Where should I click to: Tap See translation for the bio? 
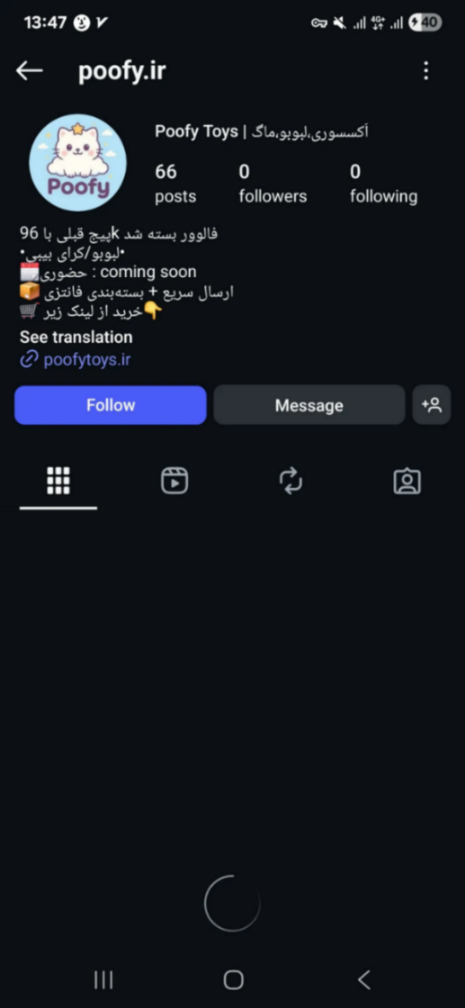tap(76, 338)
